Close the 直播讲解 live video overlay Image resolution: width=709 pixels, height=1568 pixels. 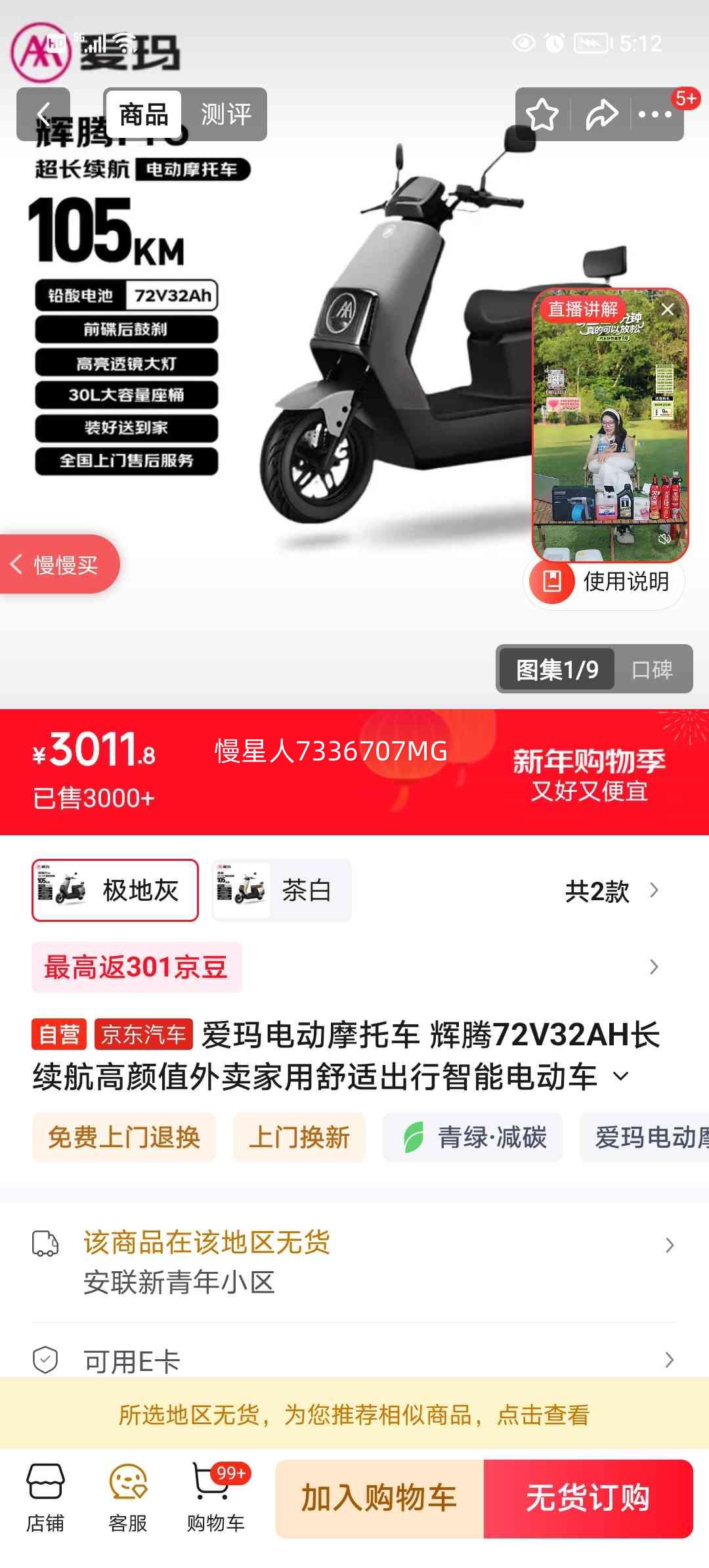pyautogui.click(x=668, y=310)
